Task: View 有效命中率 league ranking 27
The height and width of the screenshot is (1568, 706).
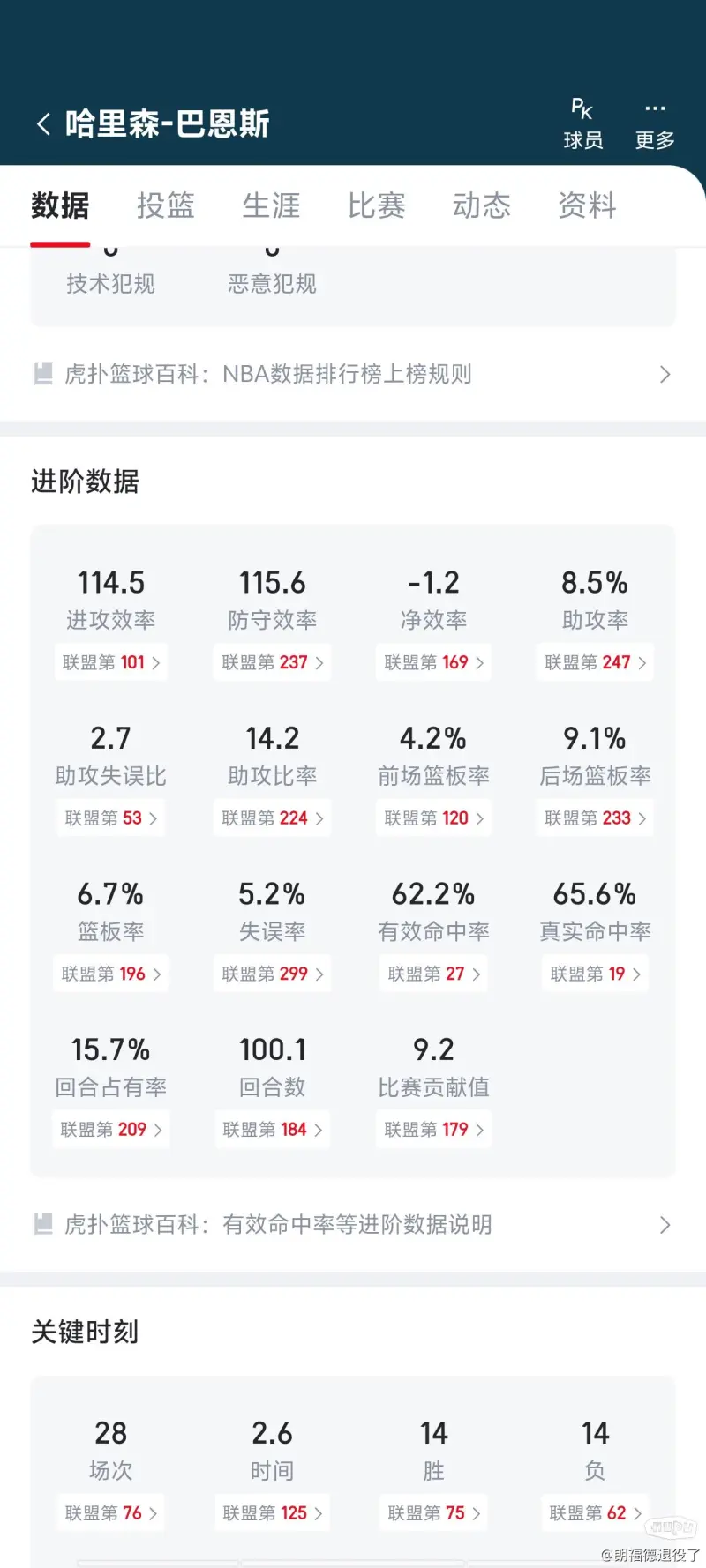Action: [434, 974]
